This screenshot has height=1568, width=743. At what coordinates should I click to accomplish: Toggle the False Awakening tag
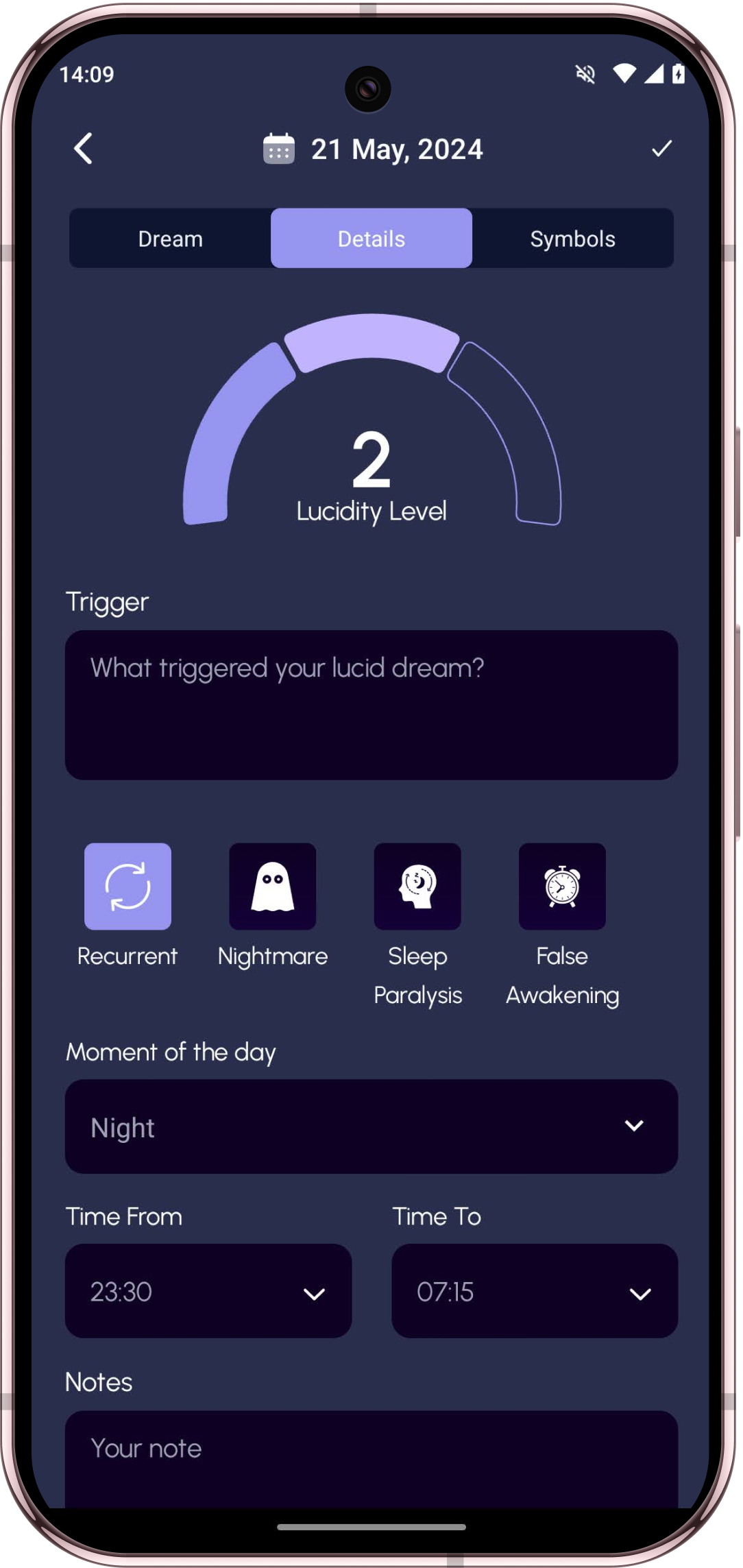pyautogui.click(x=562, y=886)
